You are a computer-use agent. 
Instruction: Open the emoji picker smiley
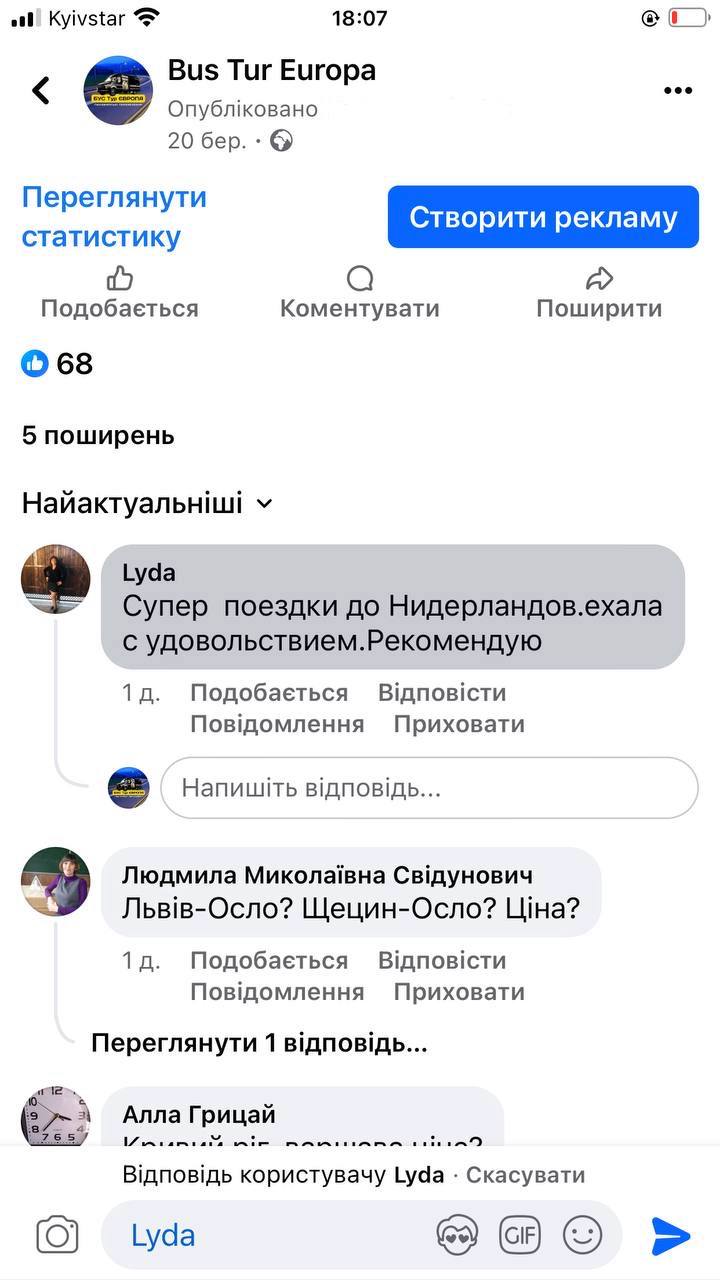pos(582,1236)
